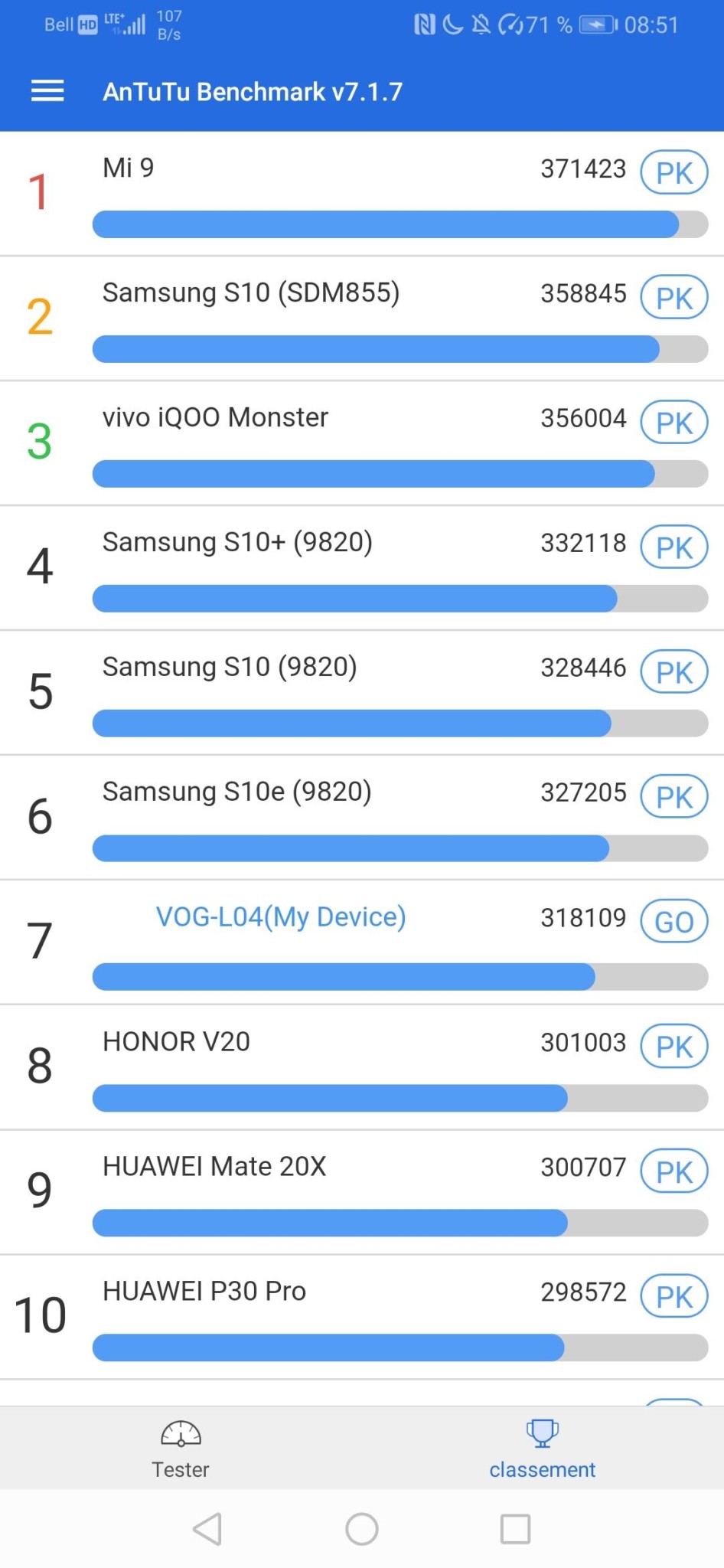Tap PK button next to Mi 9
This screenshot has width=724, height=1568.
pyautogui.click(x=673, y=172)
